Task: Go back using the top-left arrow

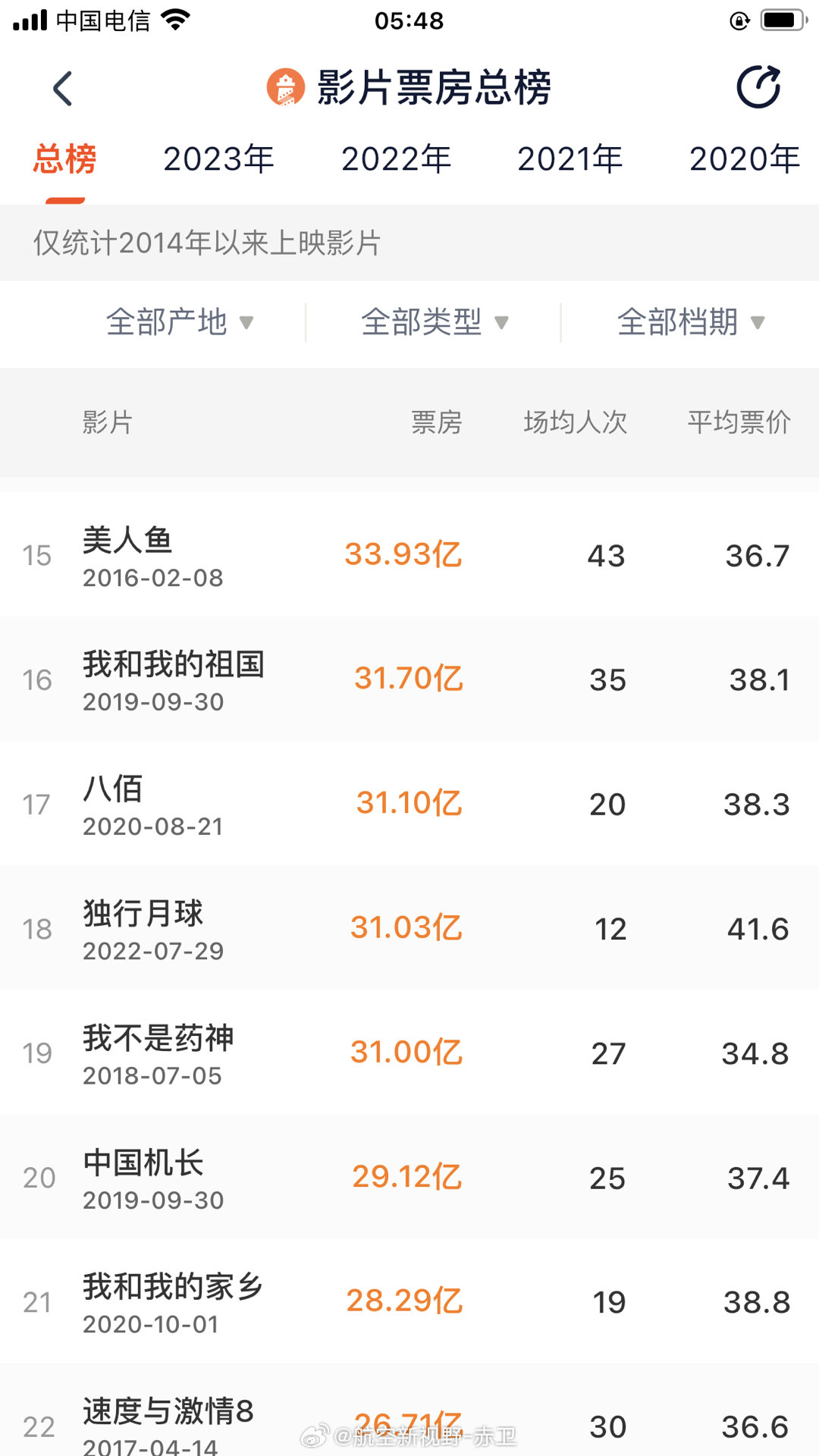Action: [x=63, y=89]
